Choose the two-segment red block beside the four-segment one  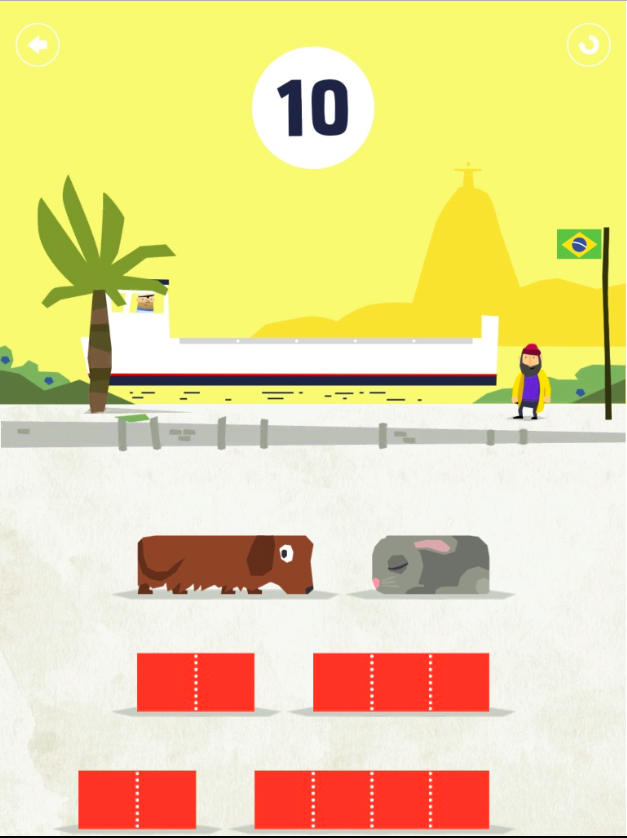[x=137, y=800]
